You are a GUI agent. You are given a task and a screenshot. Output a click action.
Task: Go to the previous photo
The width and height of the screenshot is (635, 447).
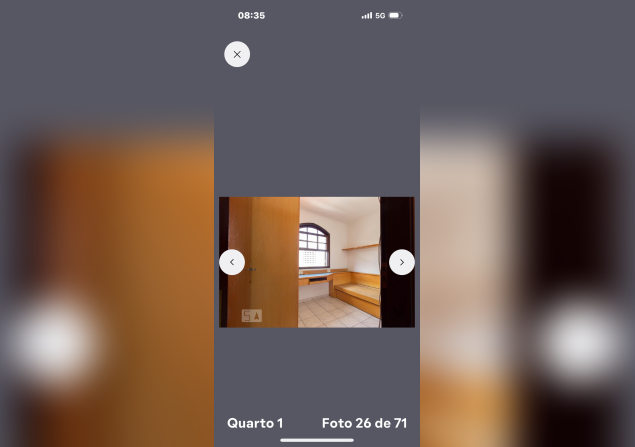point(232,262)
